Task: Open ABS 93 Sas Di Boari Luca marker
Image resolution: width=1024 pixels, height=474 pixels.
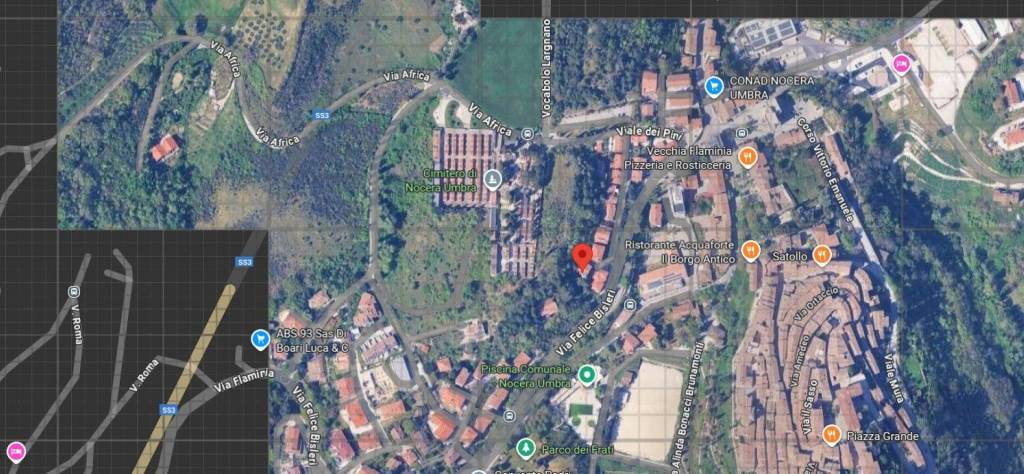Action: coord(260,339)
